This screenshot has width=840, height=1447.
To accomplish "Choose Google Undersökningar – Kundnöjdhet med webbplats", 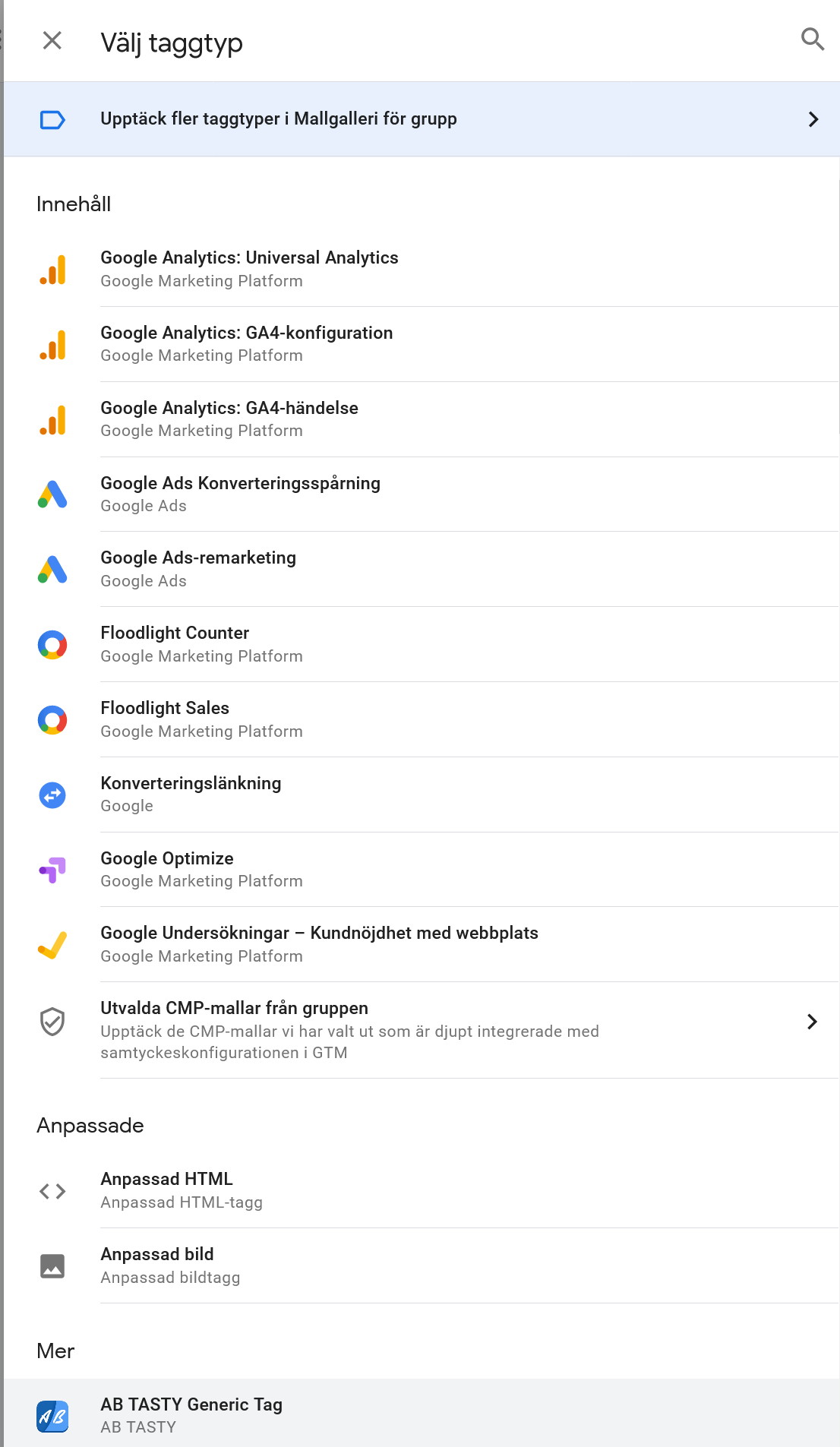I will [x=320, y=933].
